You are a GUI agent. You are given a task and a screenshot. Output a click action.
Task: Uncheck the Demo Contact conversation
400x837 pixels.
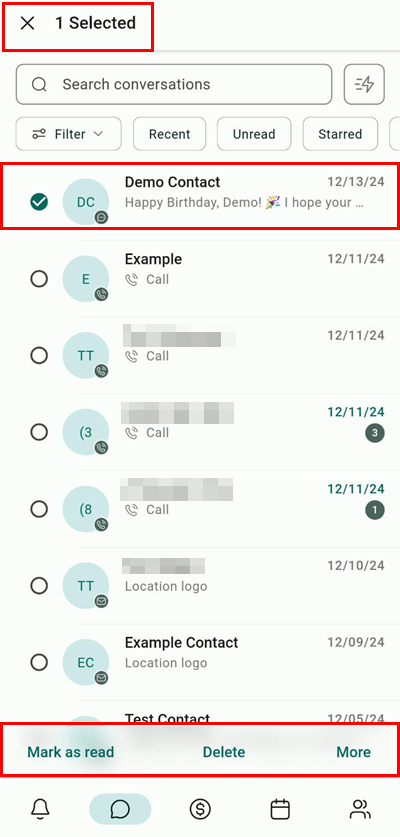pos(39,202)
